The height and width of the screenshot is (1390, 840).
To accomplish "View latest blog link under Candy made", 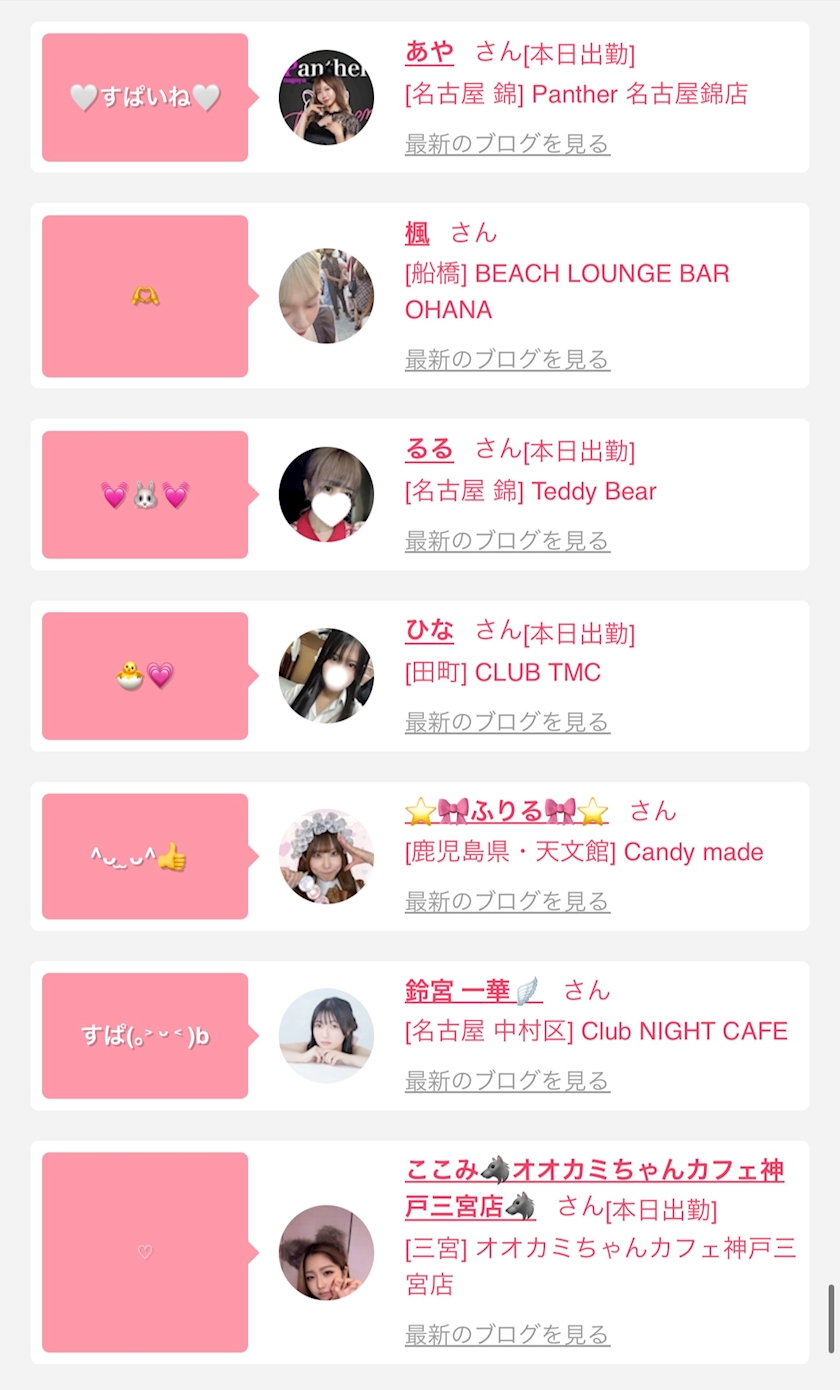I will click(x=507, y=902).
